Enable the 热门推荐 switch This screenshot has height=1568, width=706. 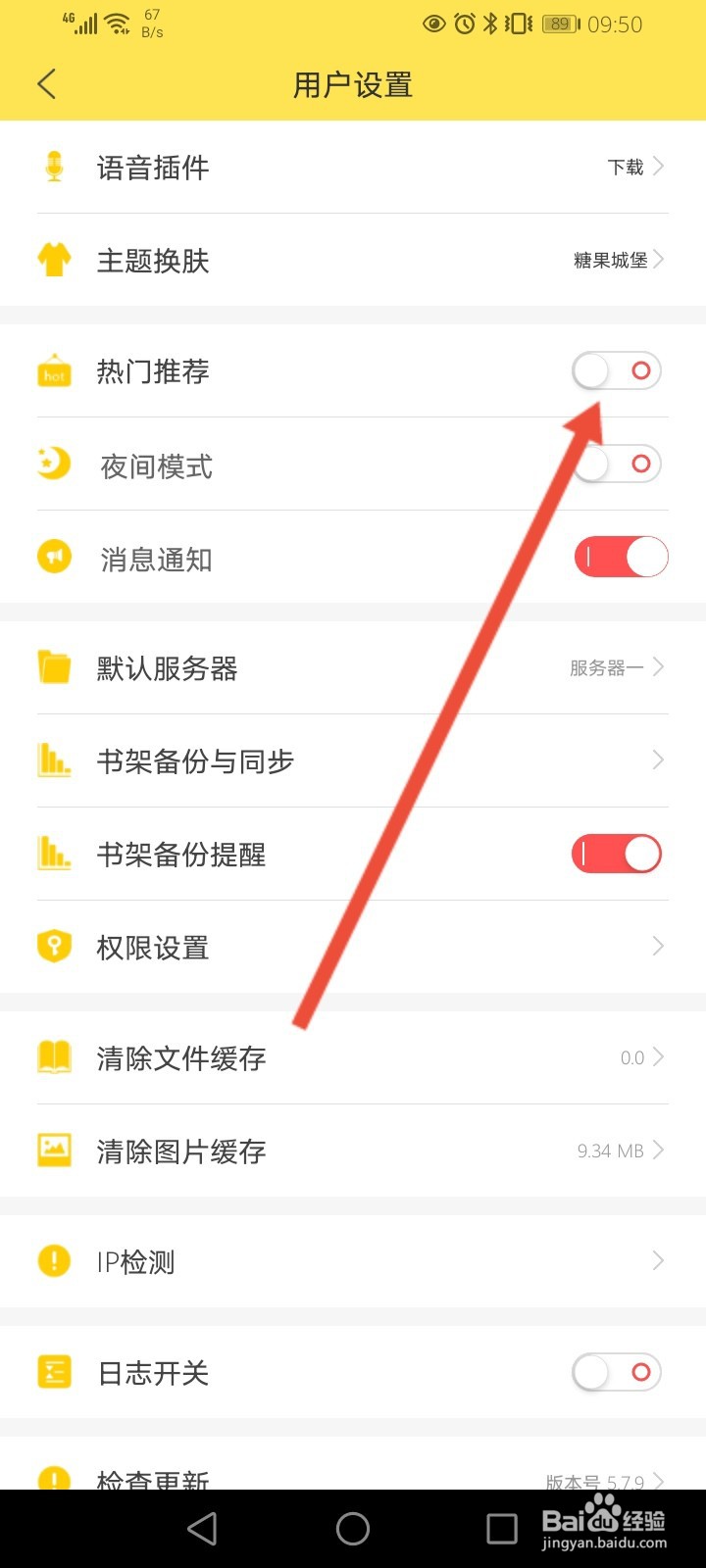[x=616, y=370]
